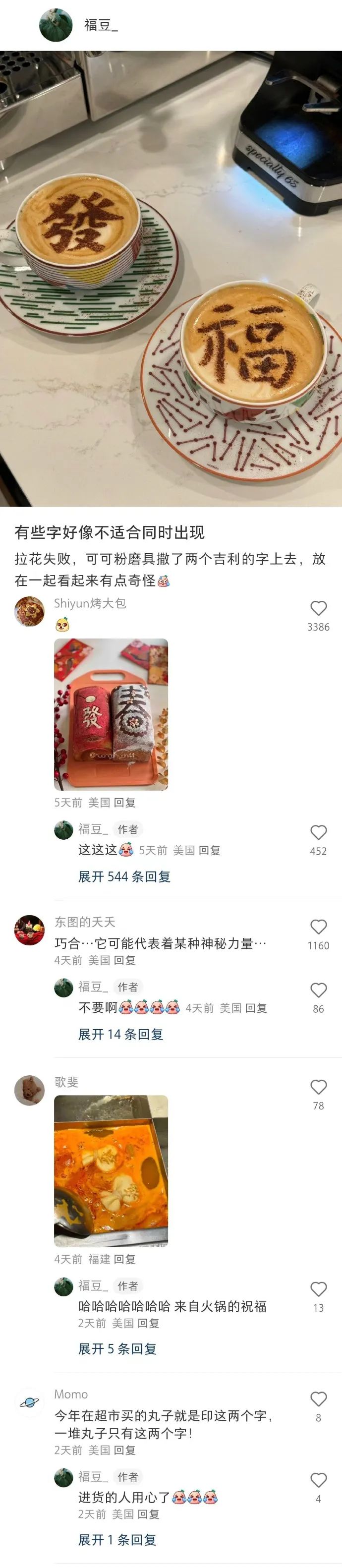Open the cake roll image in Shiyun烤大包's comment
The image size is (342, 1568).
coord(111,714)
